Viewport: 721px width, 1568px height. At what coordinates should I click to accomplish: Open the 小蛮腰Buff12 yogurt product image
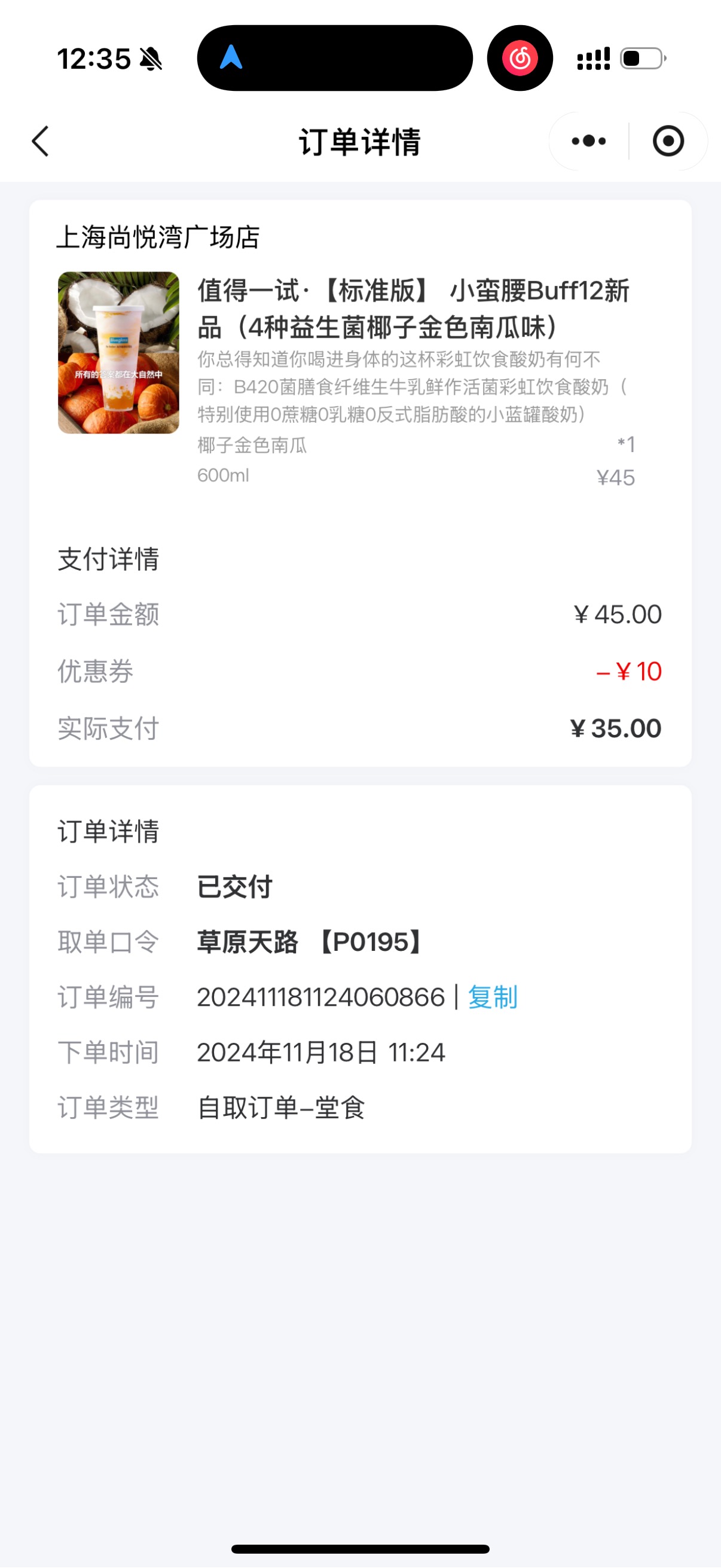[118, 352]
